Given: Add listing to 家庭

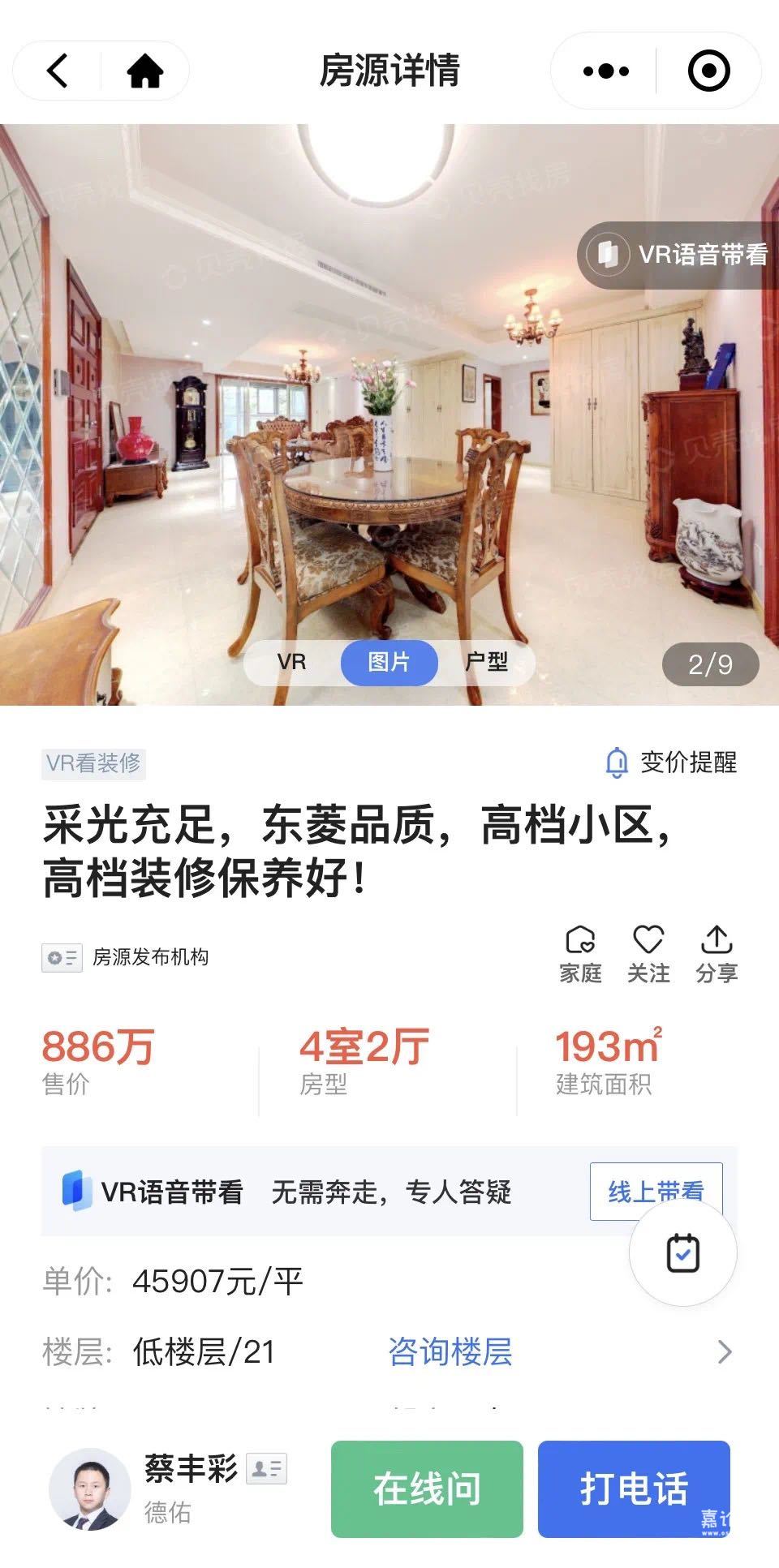Looking at the screenshot, I should click(580, 954).
